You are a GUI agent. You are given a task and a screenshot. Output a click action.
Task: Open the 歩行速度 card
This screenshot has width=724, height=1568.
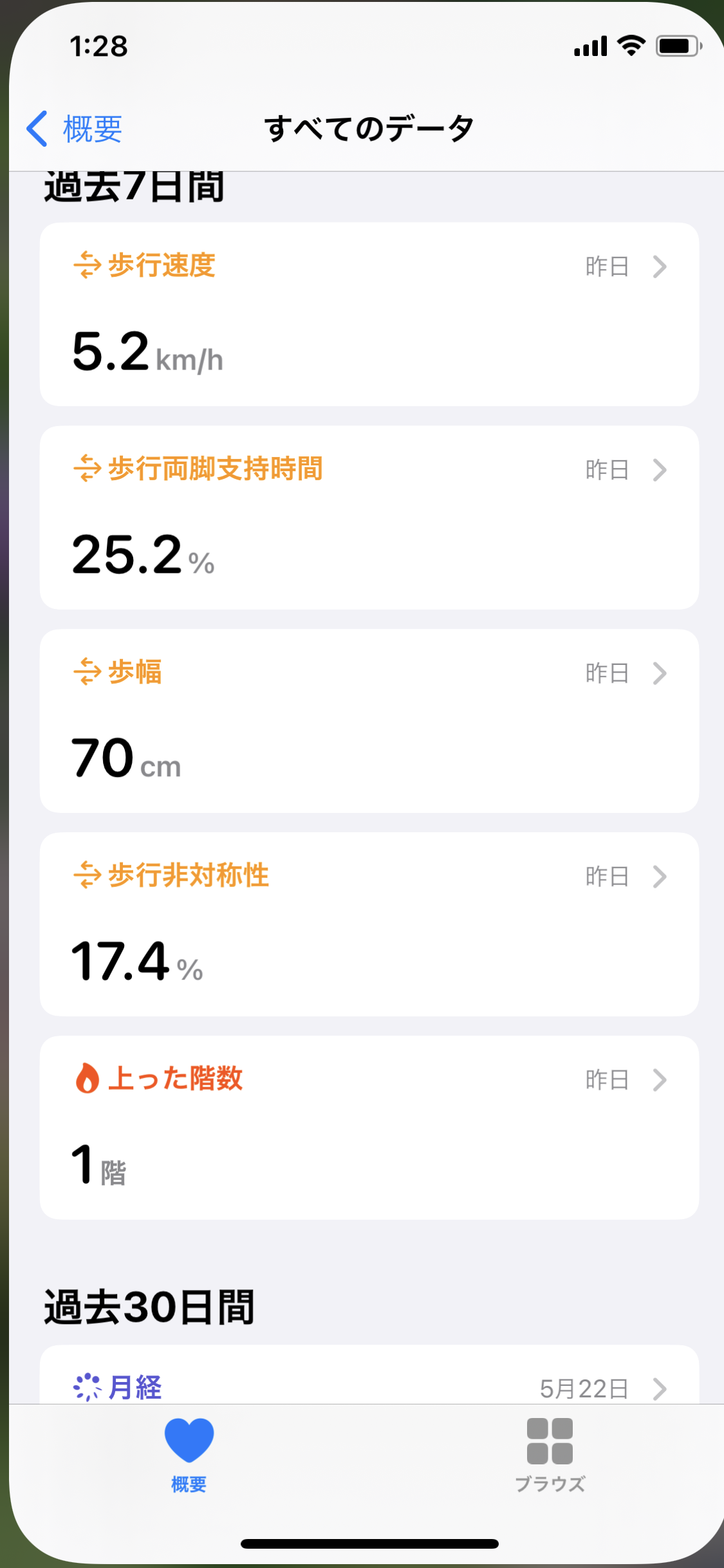tap(369, 314)
